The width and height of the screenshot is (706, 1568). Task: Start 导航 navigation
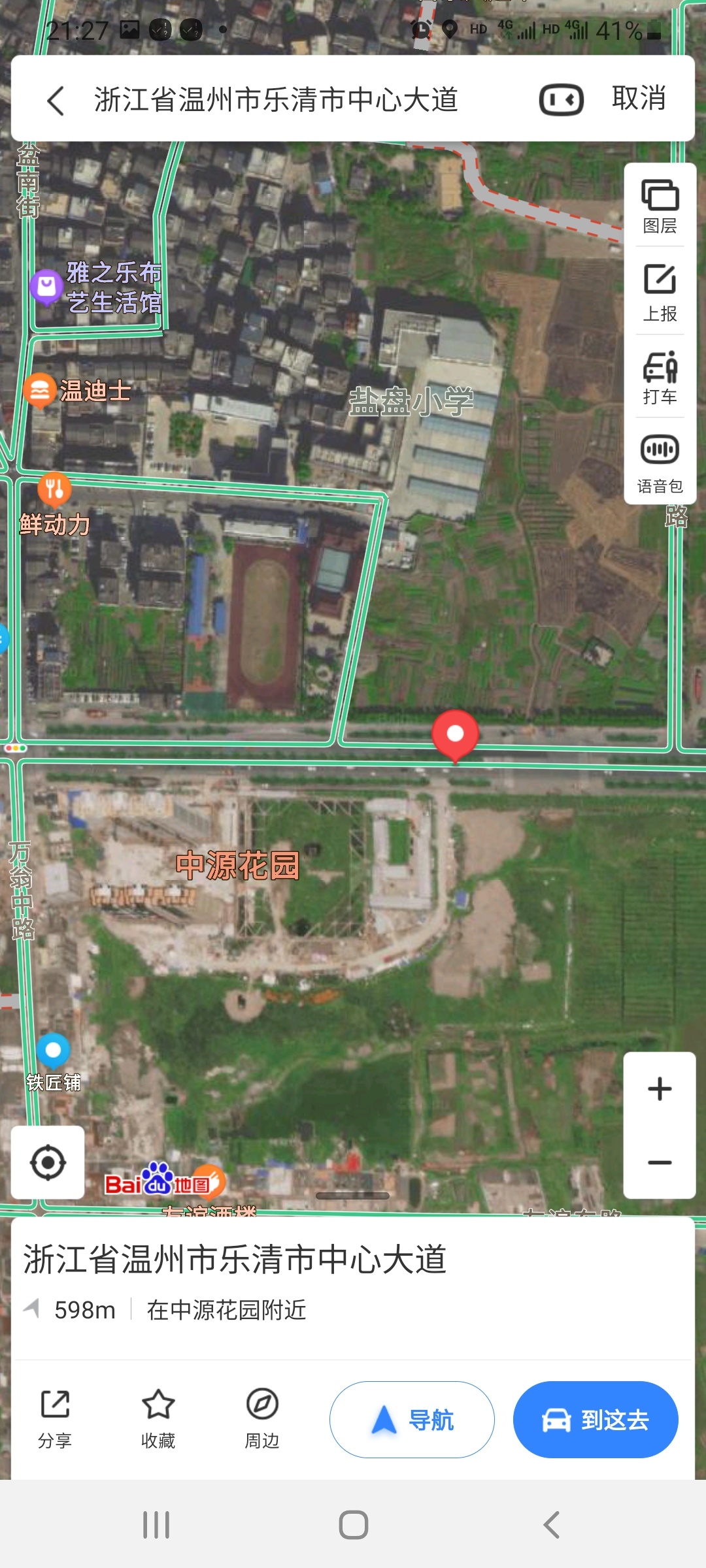tap(412, 1419)
